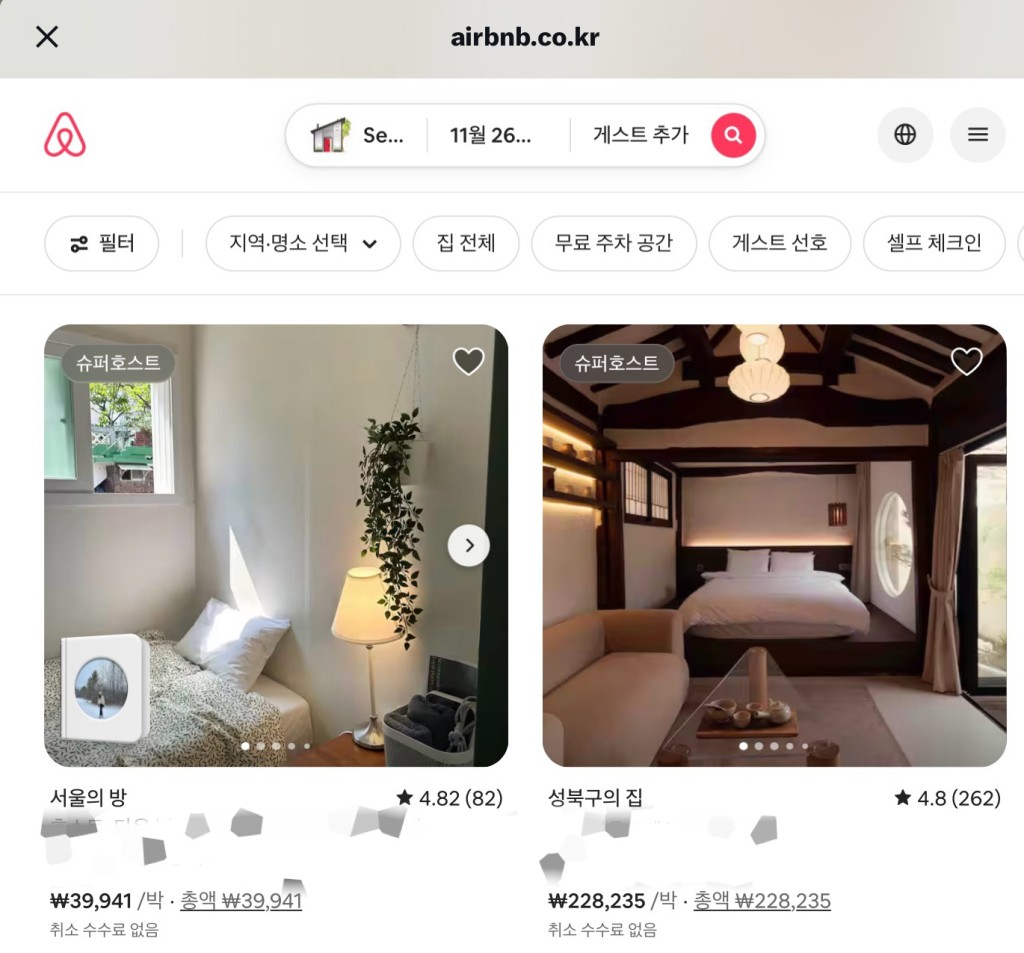Open the 필터 filters button

(x=102, y=243)
